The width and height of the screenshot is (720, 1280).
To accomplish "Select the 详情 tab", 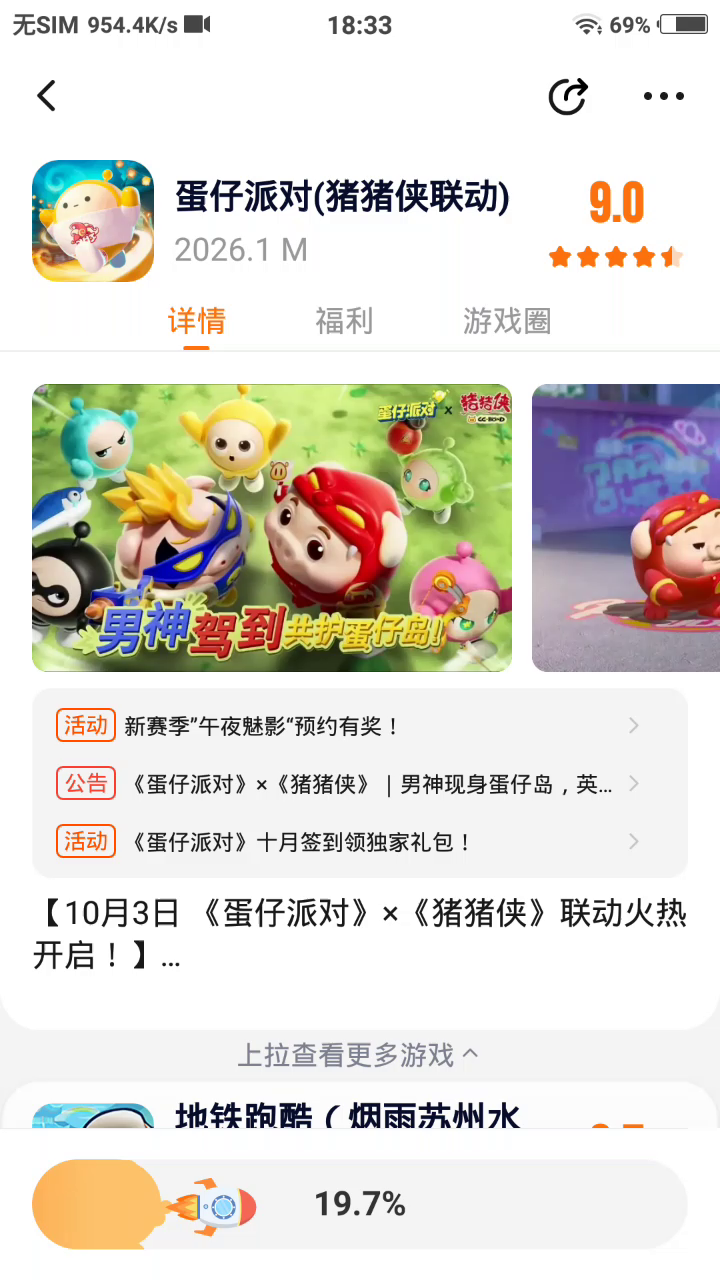I will [x=197, y=321].
